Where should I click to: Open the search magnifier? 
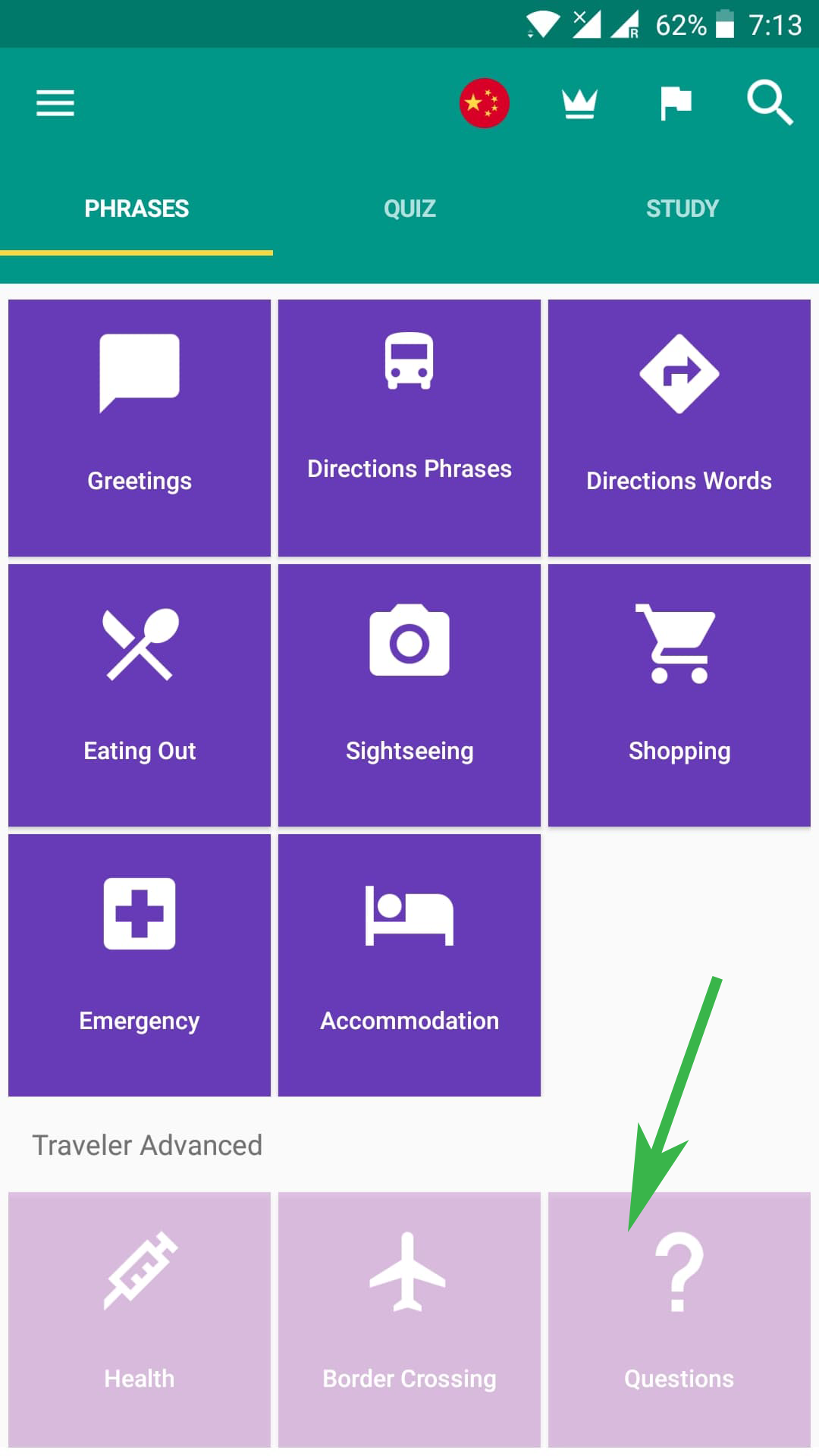[x=769, y=103]
